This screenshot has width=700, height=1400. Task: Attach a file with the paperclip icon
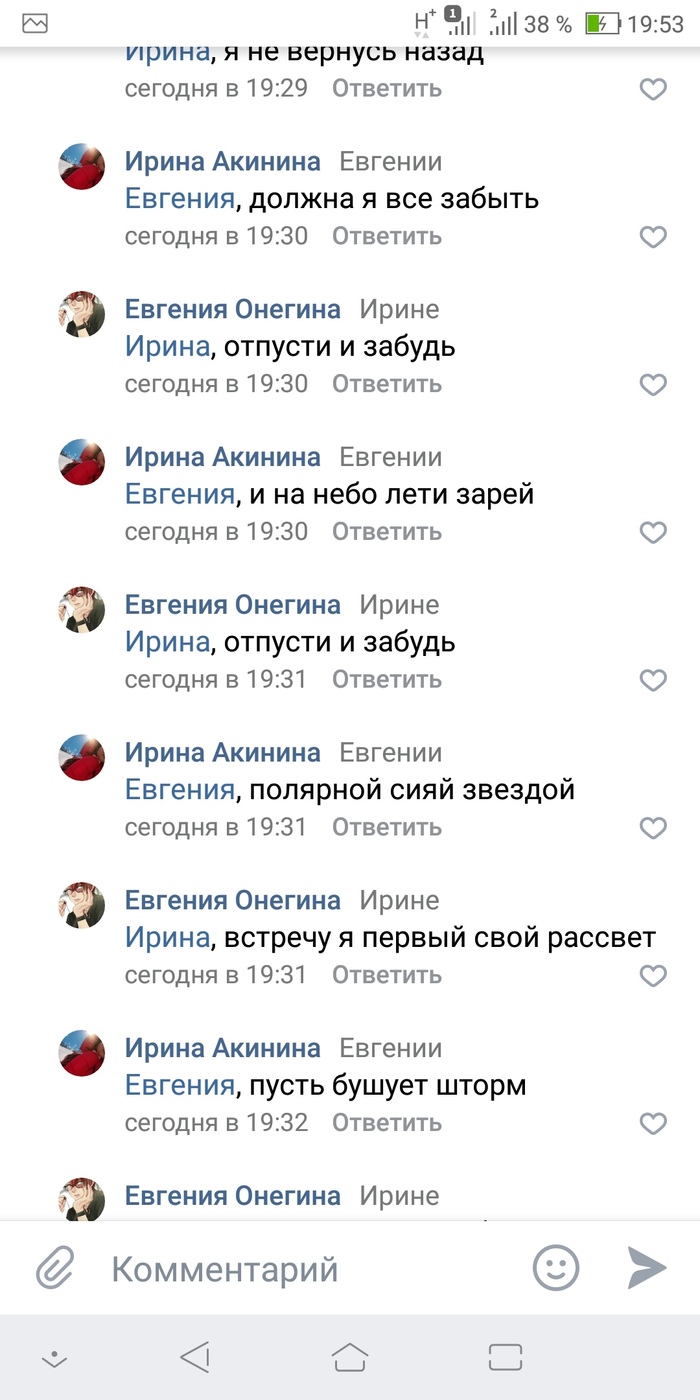[56, 1270]
